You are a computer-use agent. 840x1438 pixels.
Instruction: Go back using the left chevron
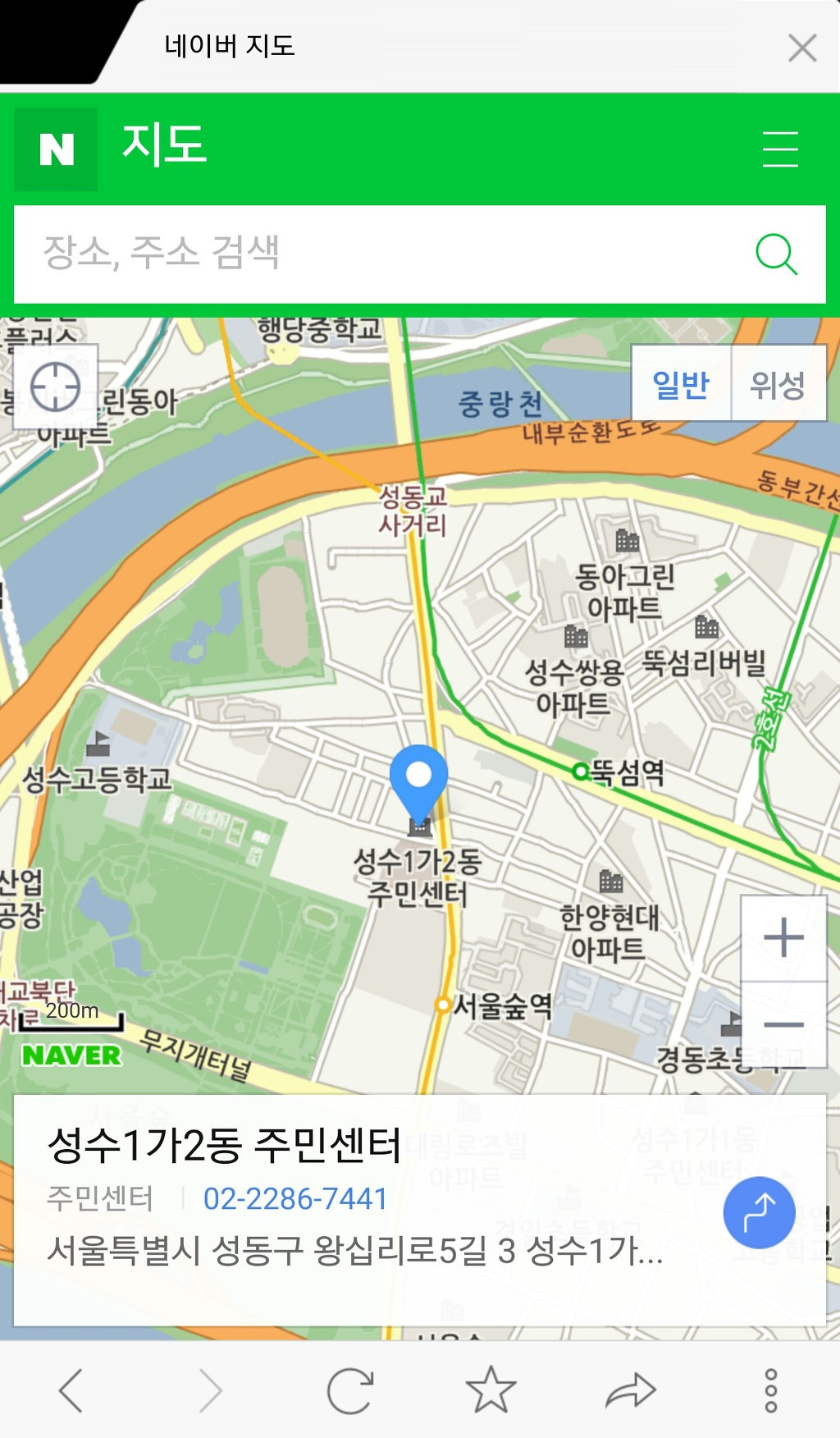71,1390
